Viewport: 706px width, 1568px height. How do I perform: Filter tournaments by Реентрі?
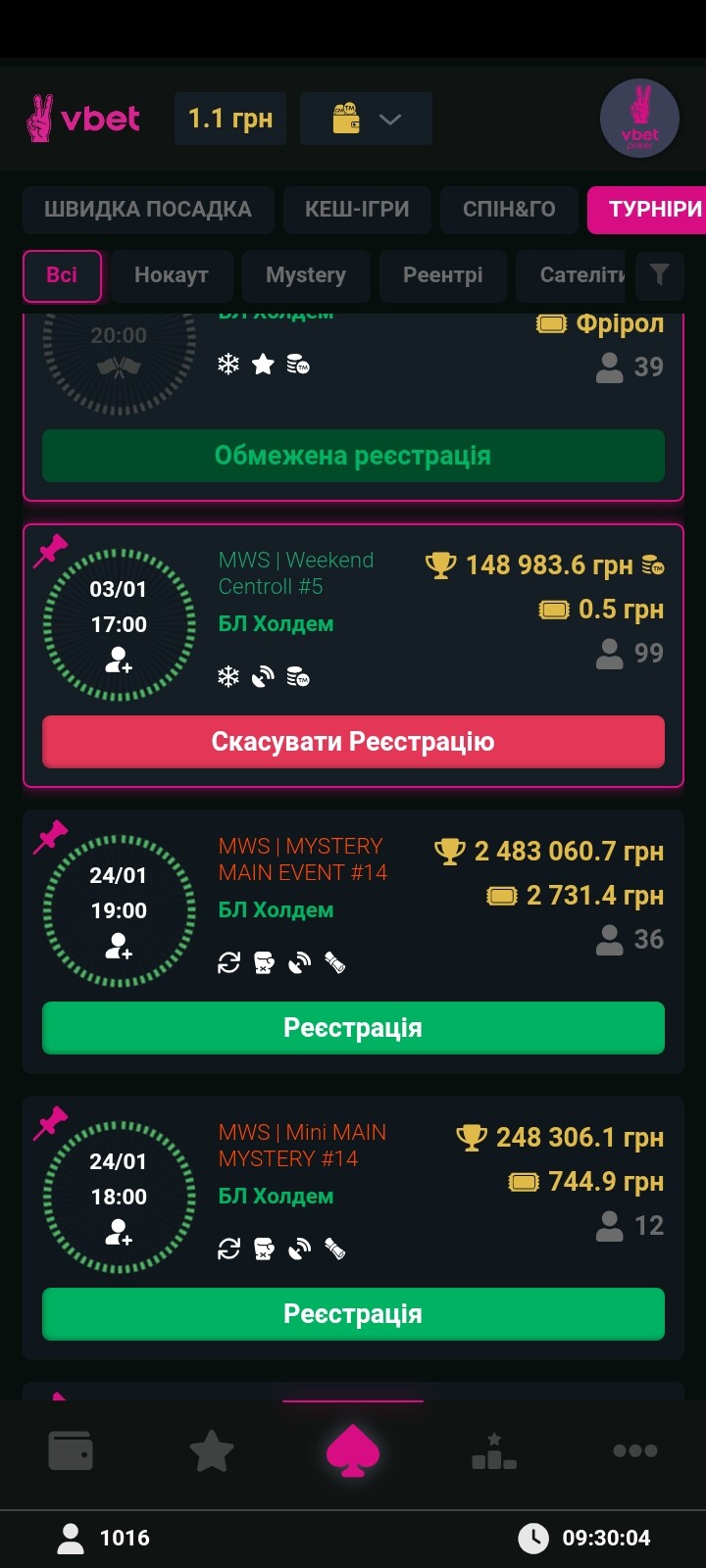pos(442,275)
